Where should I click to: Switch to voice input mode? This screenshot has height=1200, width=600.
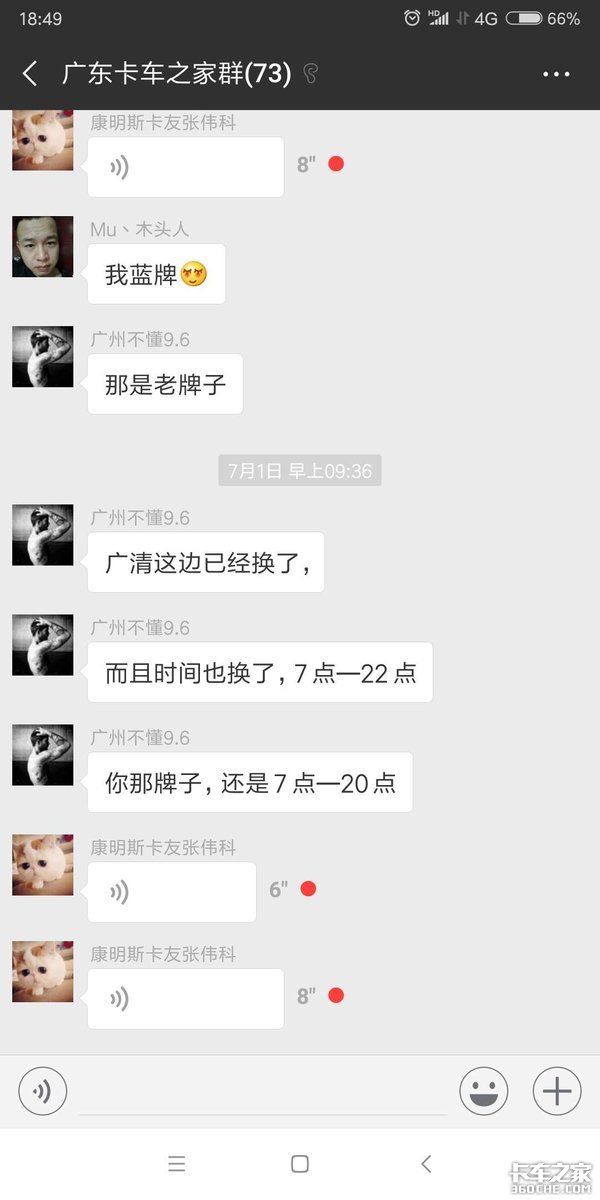pyautogui.click(x=43, y=1091)
